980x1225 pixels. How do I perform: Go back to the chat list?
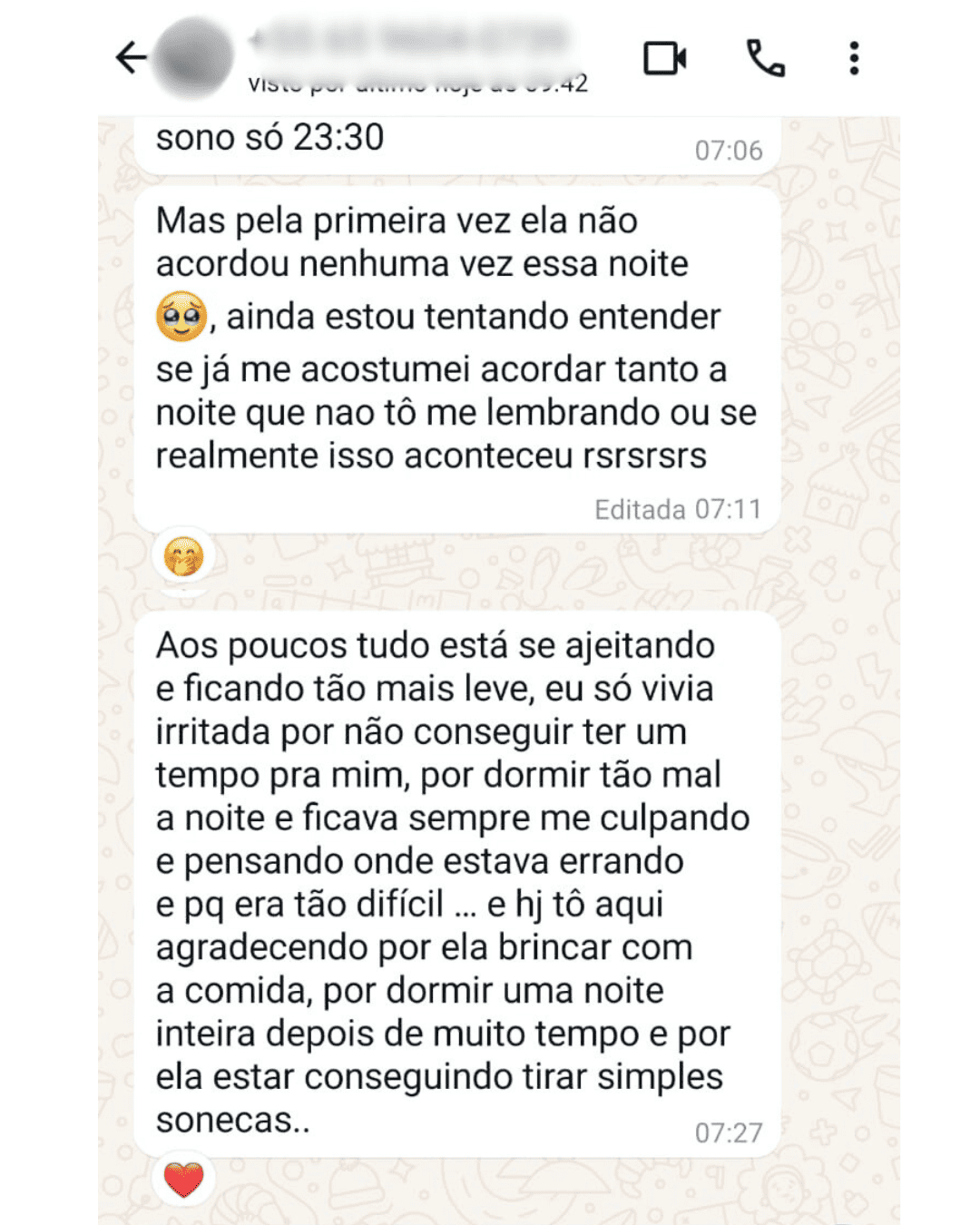pos(132,58)
